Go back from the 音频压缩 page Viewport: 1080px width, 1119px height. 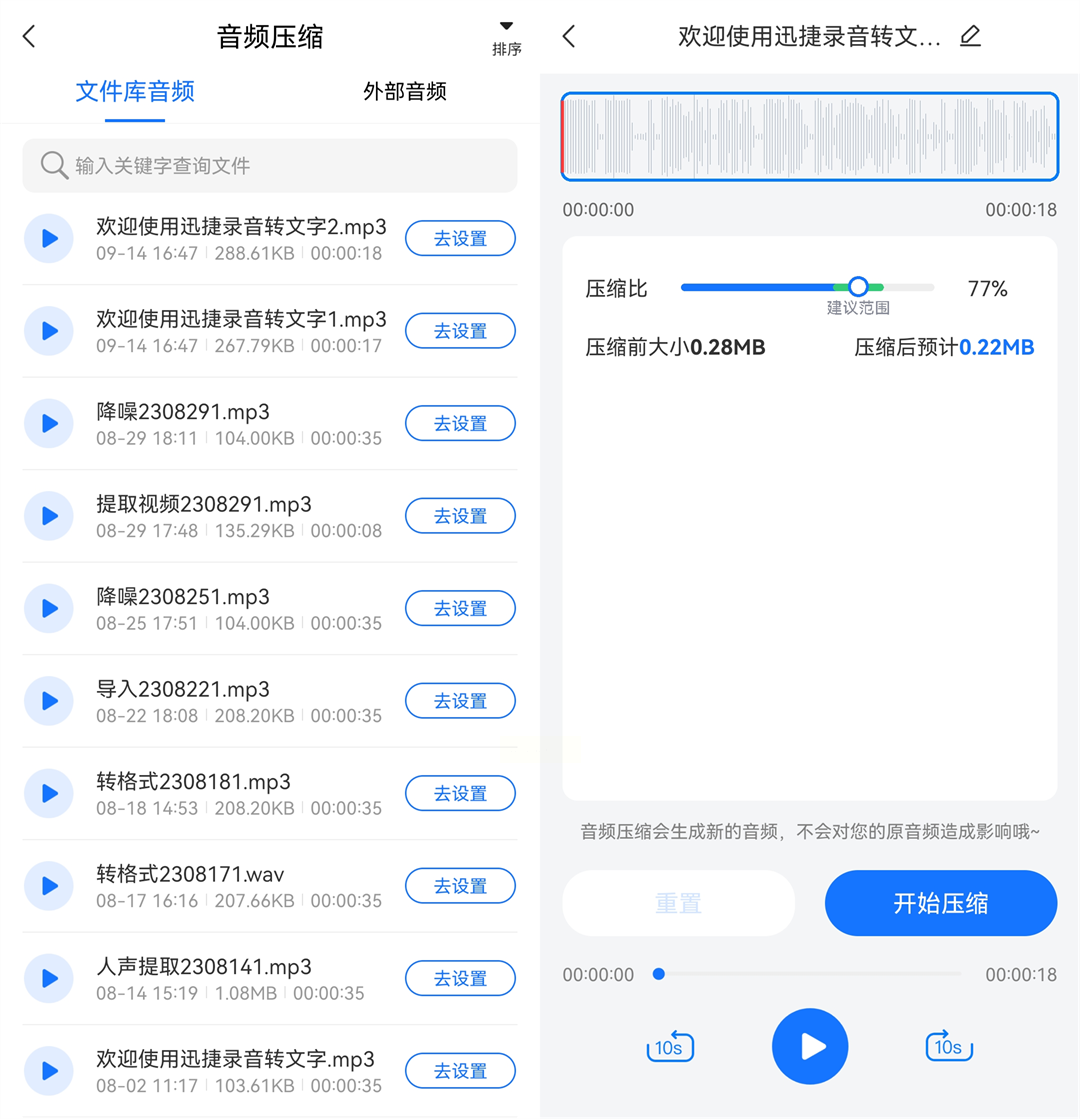pos(29,37)
